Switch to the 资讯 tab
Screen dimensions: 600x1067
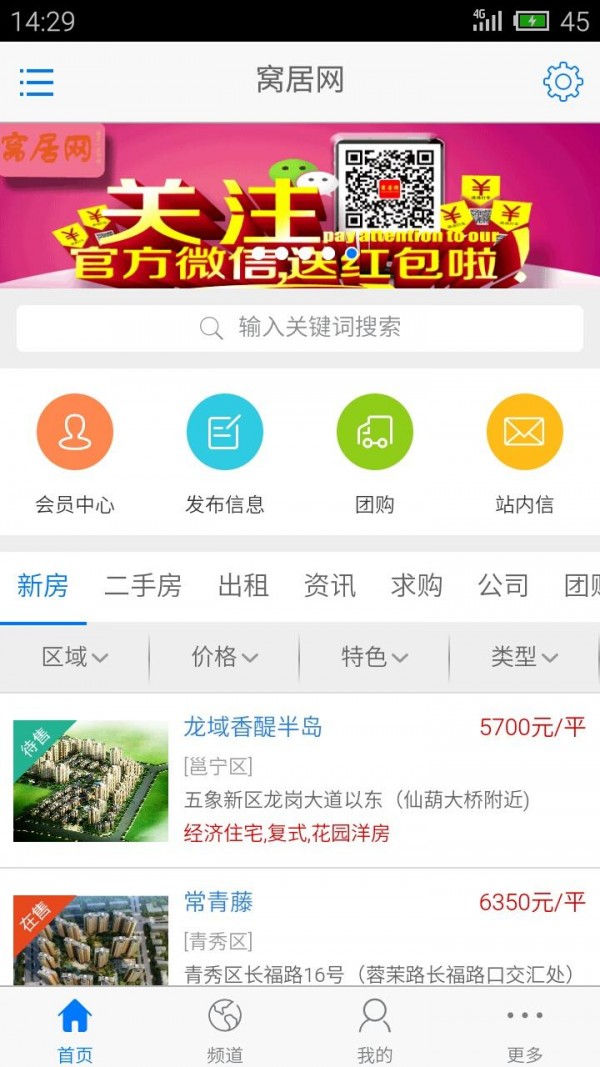tap(330, 586)
